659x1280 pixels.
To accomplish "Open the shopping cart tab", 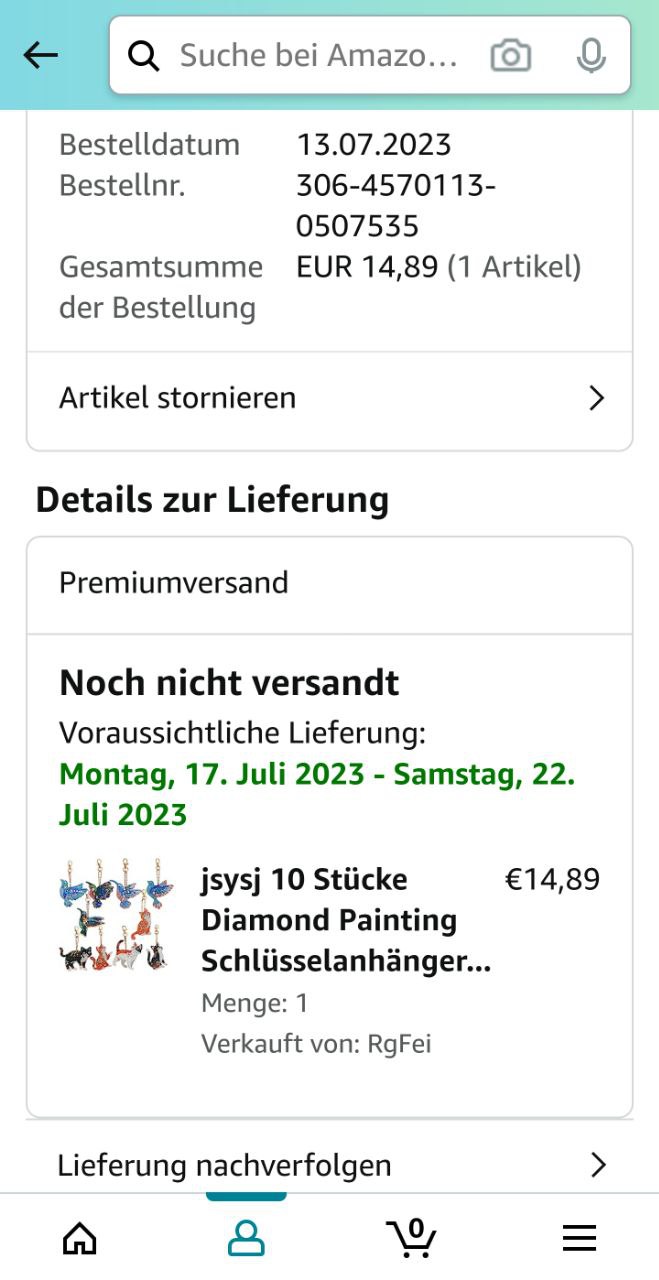I will pyautogui.click(x=412, y=1238).
